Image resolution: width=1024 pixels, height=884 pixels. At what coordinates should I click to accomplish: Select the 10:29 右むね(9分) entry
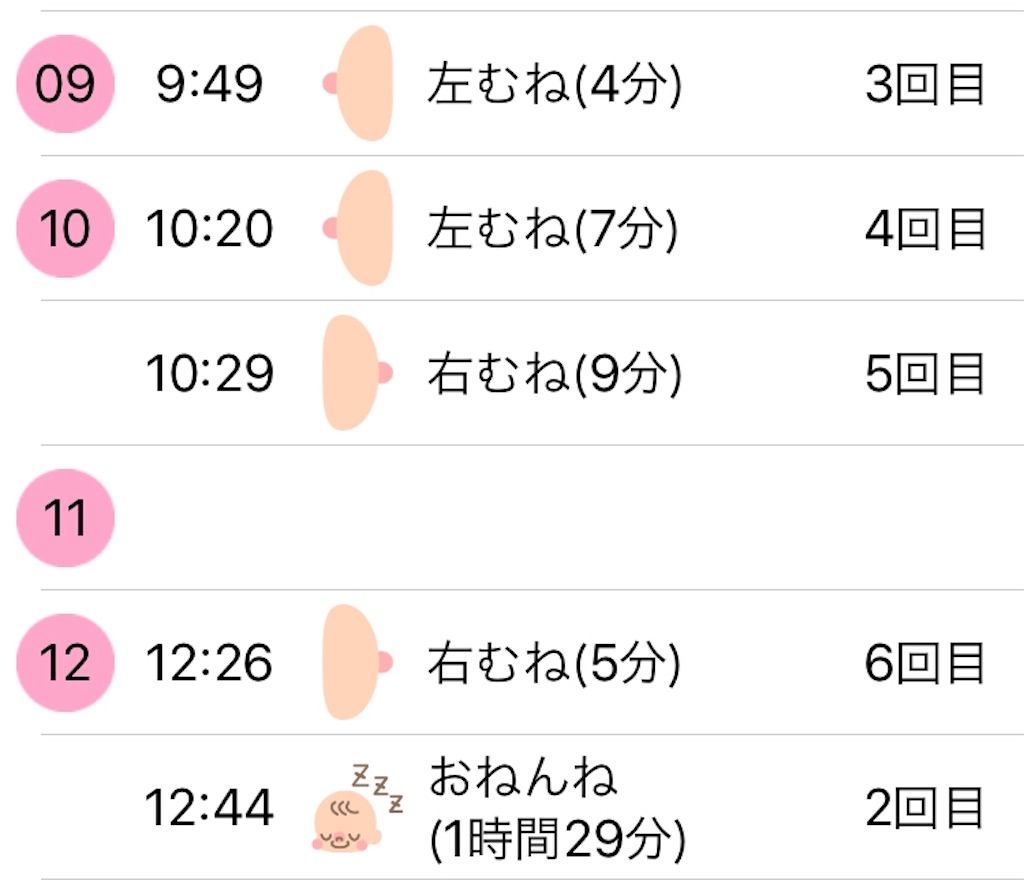[x=553, y=374]
